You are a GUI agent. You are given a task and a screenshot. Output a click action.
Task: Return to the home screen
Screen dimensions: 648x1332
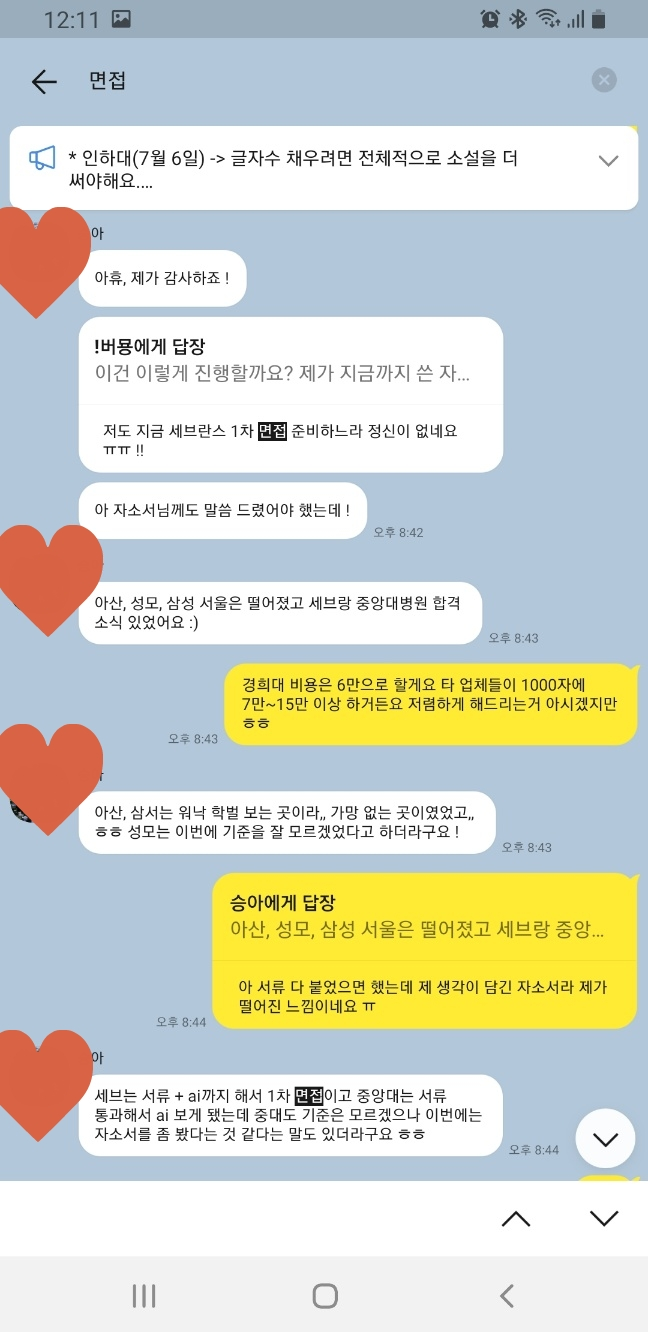(324, 1296)
